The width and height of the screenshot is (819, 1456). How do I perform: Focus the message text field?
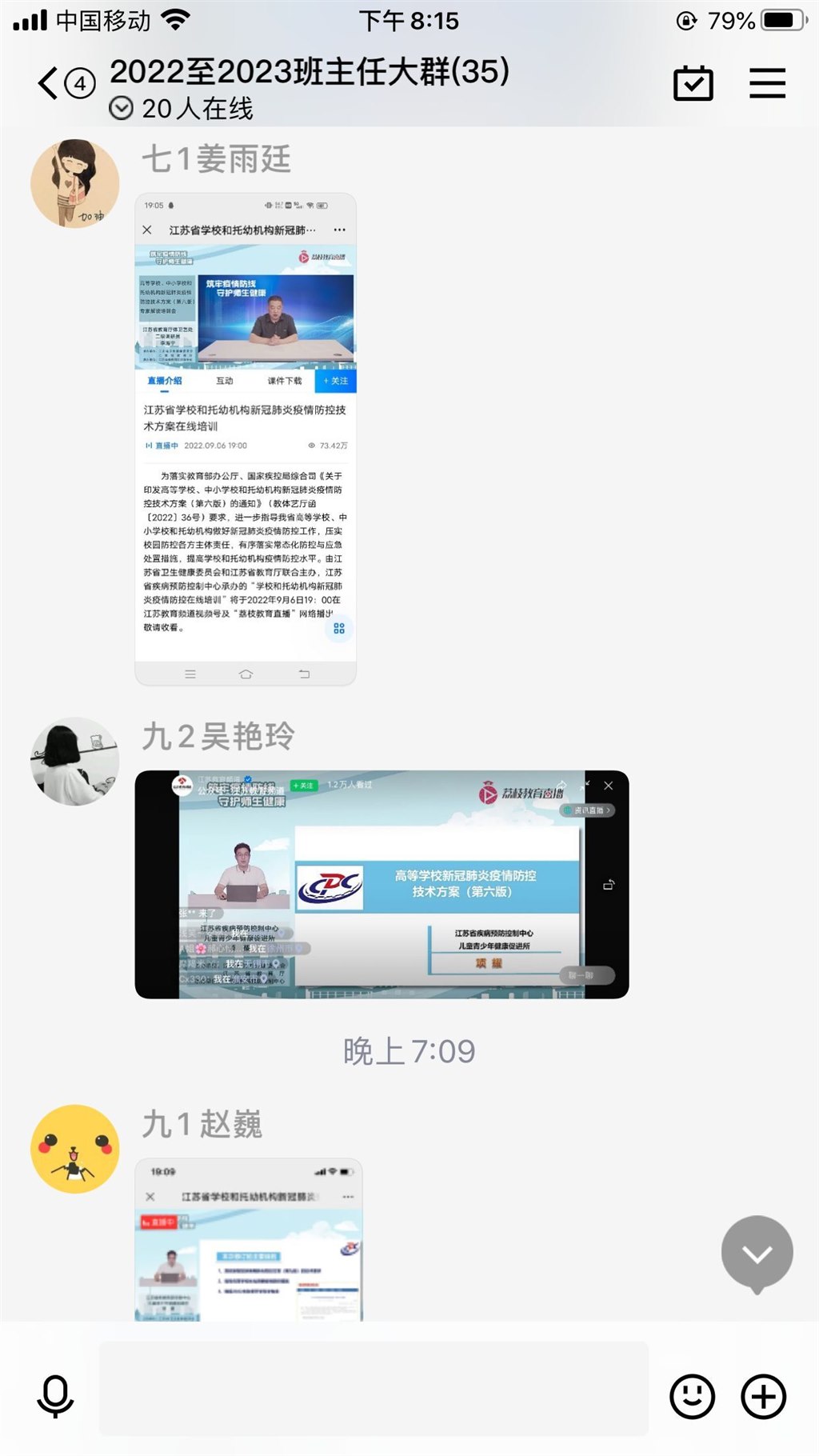pos(374,1388)
